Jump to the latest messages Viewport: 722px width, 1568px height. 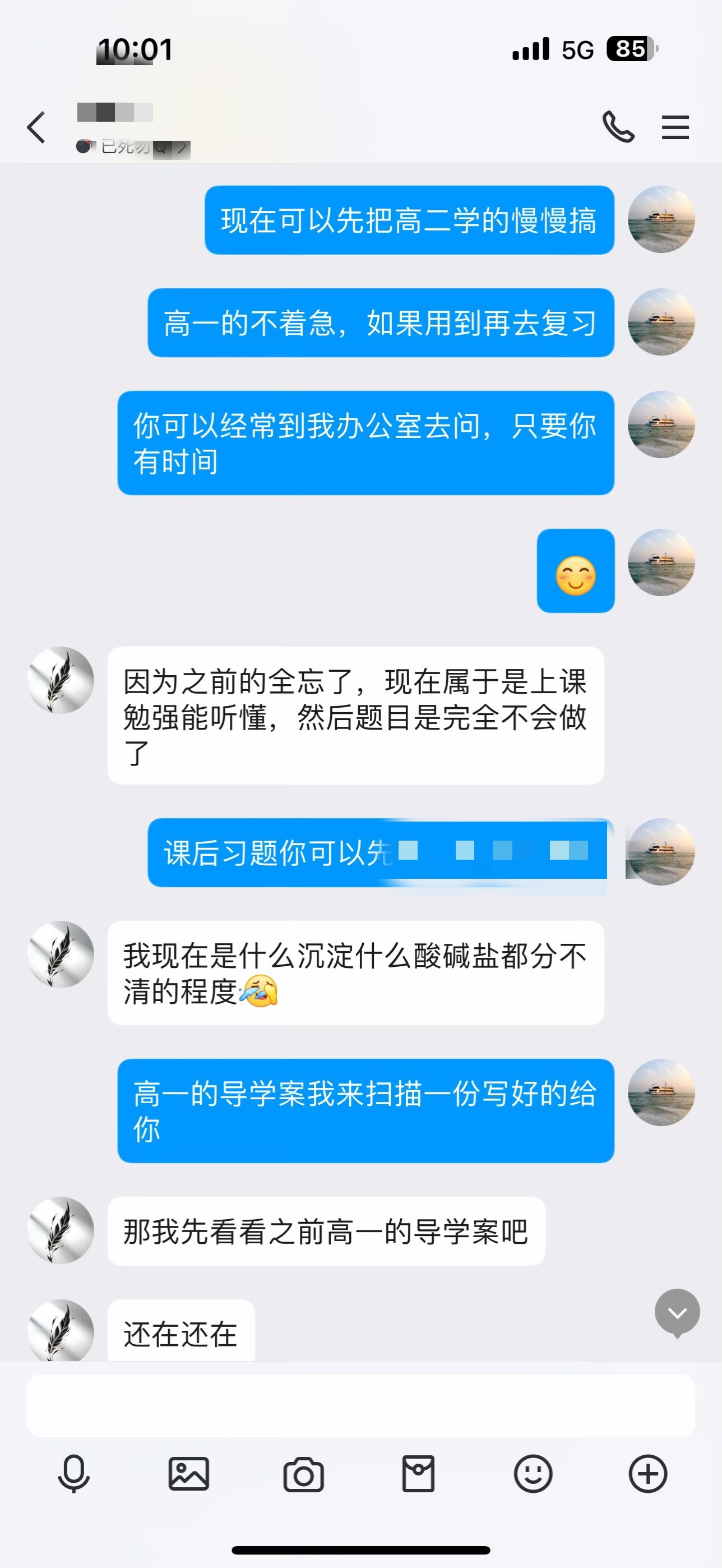tap(677, 1313)
